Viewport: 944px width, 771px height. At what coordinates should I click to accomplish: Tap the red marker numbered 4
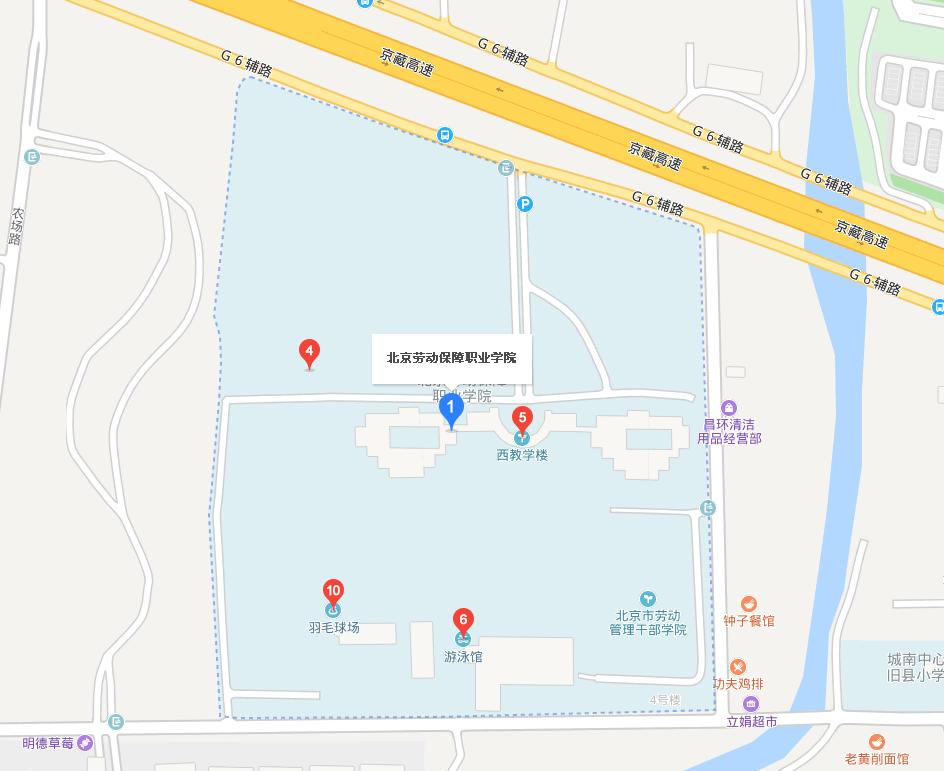[310, 352]
